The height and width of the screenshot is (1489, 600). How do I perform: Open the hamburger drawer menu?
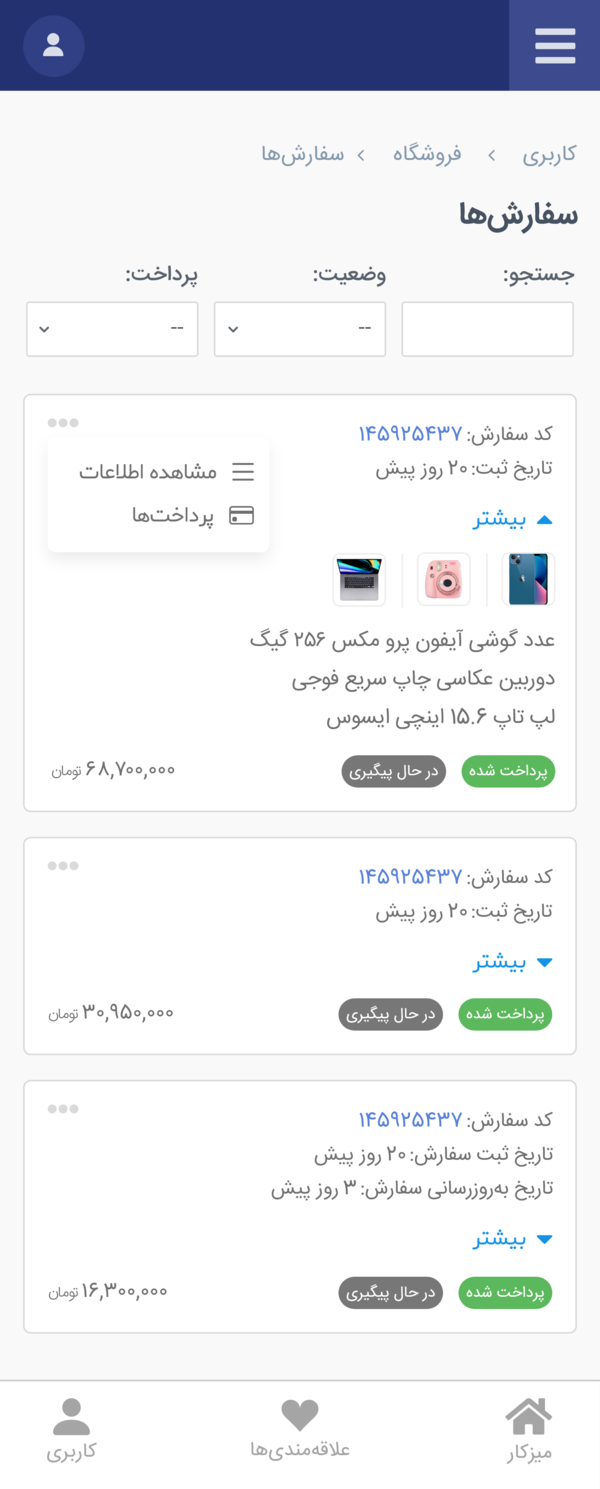click(554, 45)
